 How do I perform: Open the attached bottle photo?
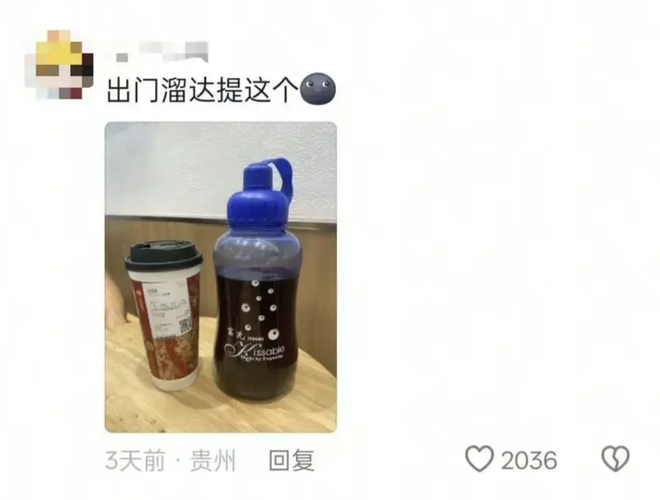220,277
